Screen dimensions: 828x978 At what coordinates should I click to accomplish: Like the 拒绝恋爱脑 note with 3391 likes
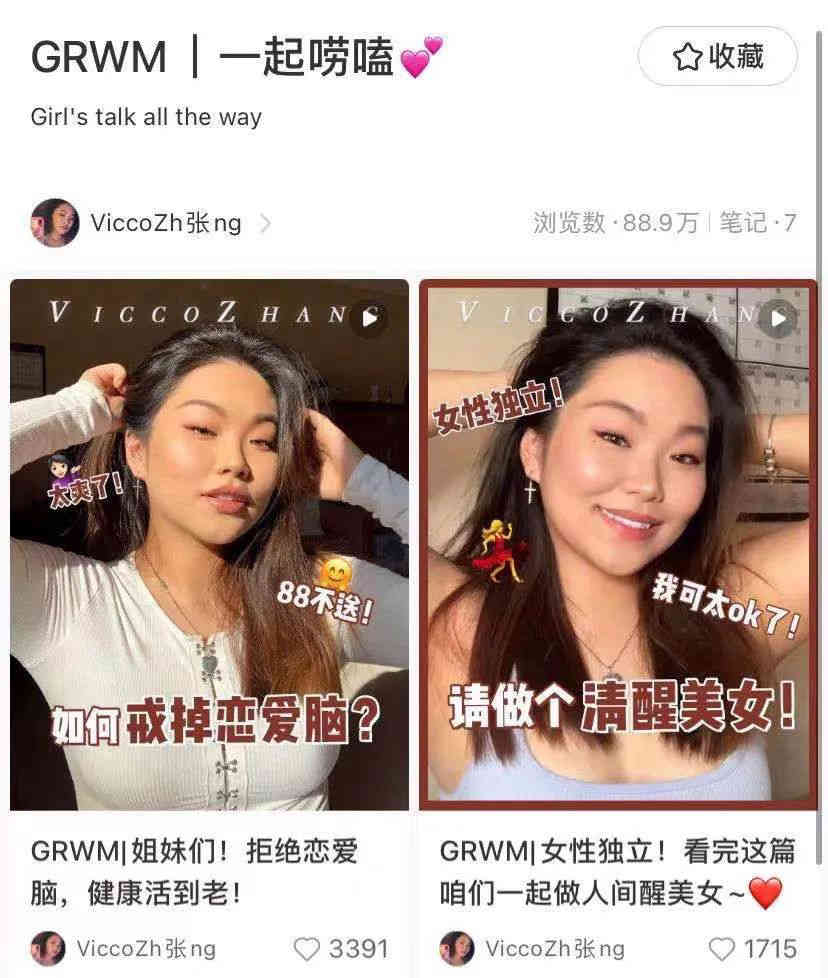306,948
